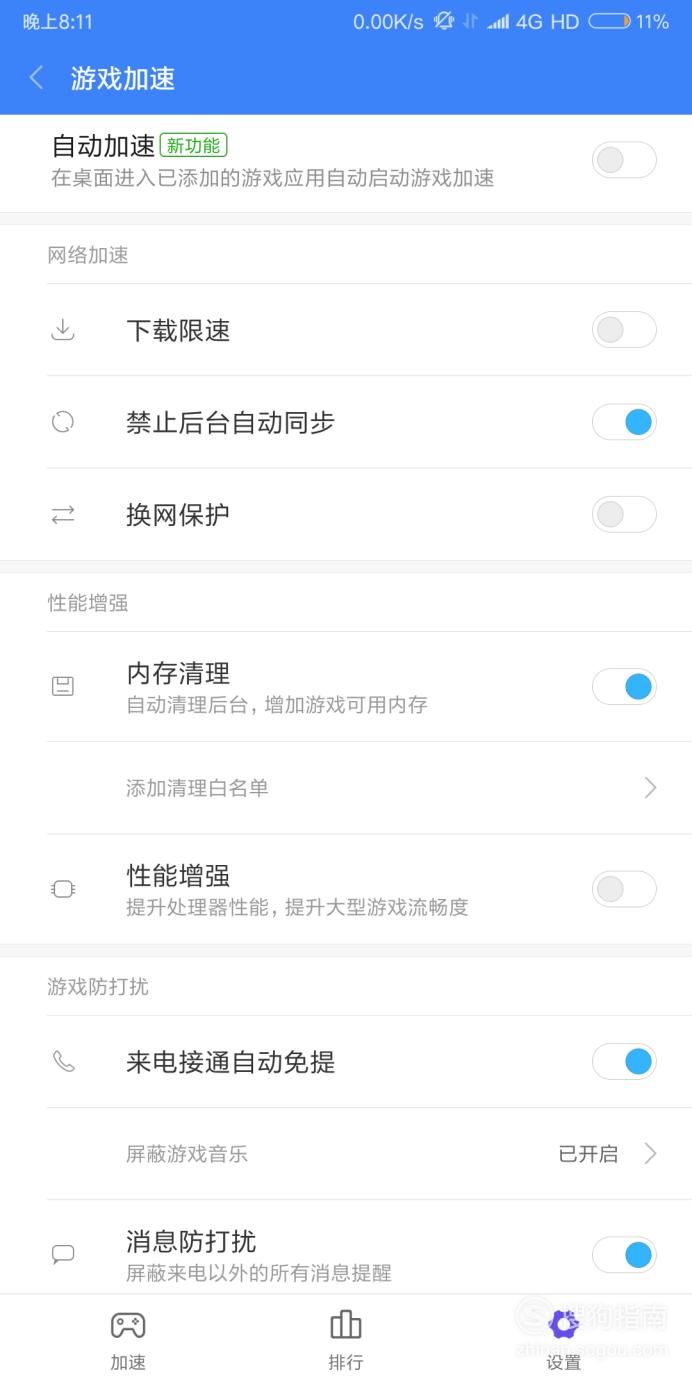Toggle 换网保护 on
Screen dimensions: 692x1384
point(624,514)
